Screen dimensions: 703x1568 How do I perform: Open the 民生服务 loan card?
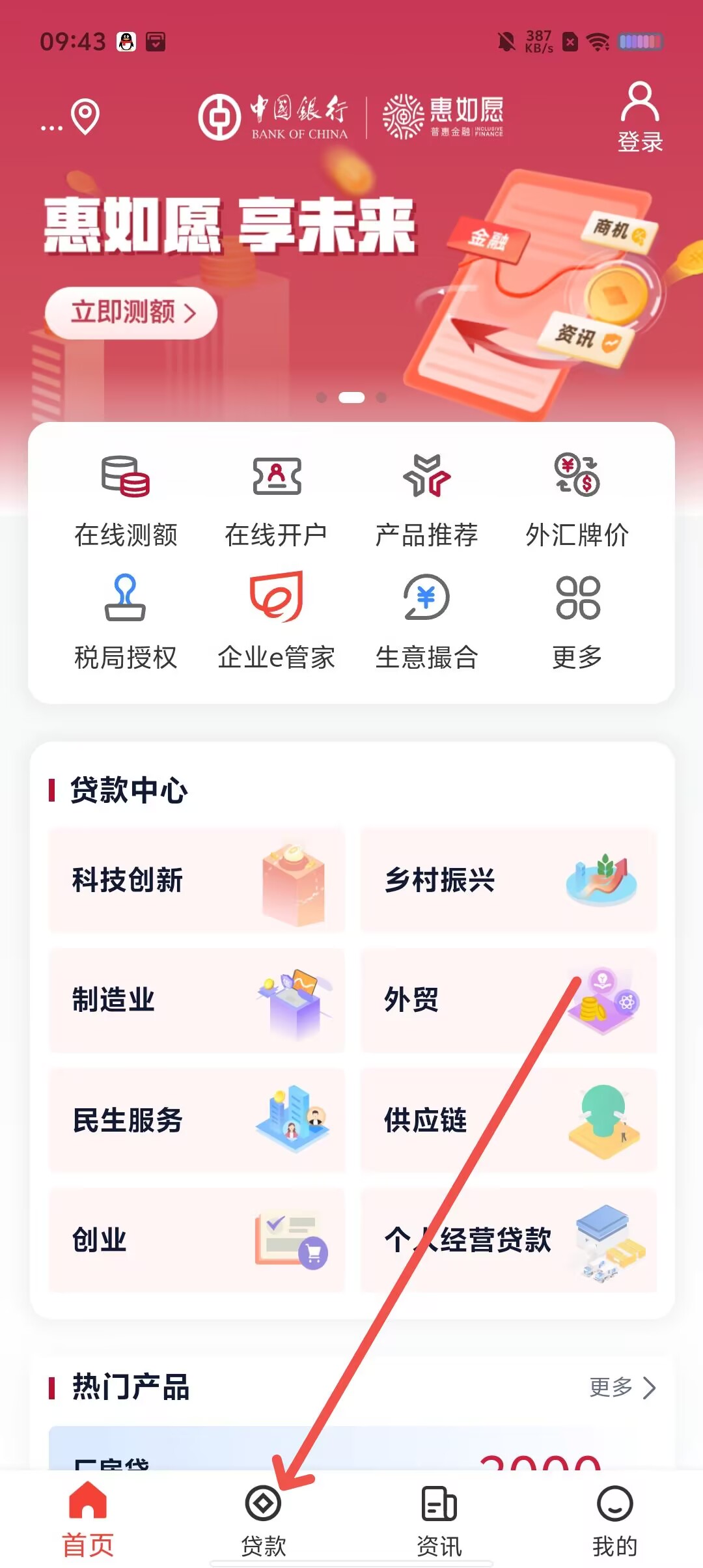tap(196, 1120)
